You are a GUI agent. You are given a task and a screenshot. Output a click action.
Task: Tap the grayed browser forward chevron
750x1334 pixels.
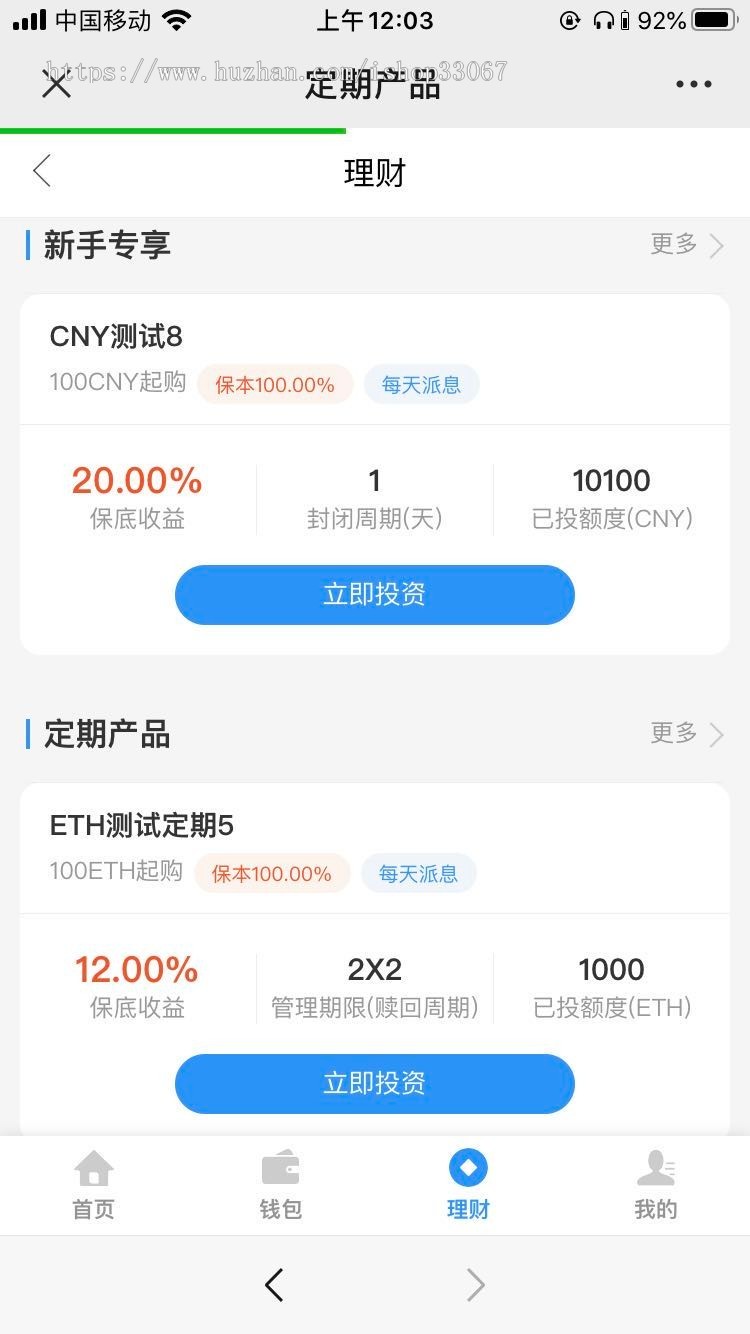475,1285
